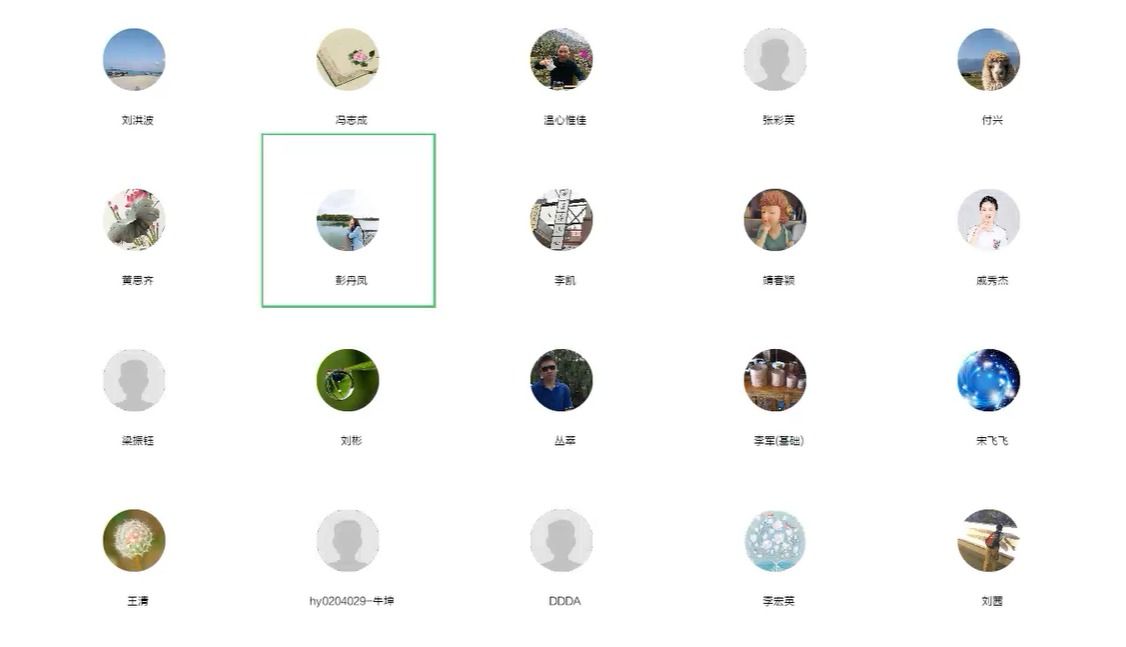Select 王清's participant tile
This screenshot has height=647, width=1126.
pyautogui.click(x=134, y=540)
